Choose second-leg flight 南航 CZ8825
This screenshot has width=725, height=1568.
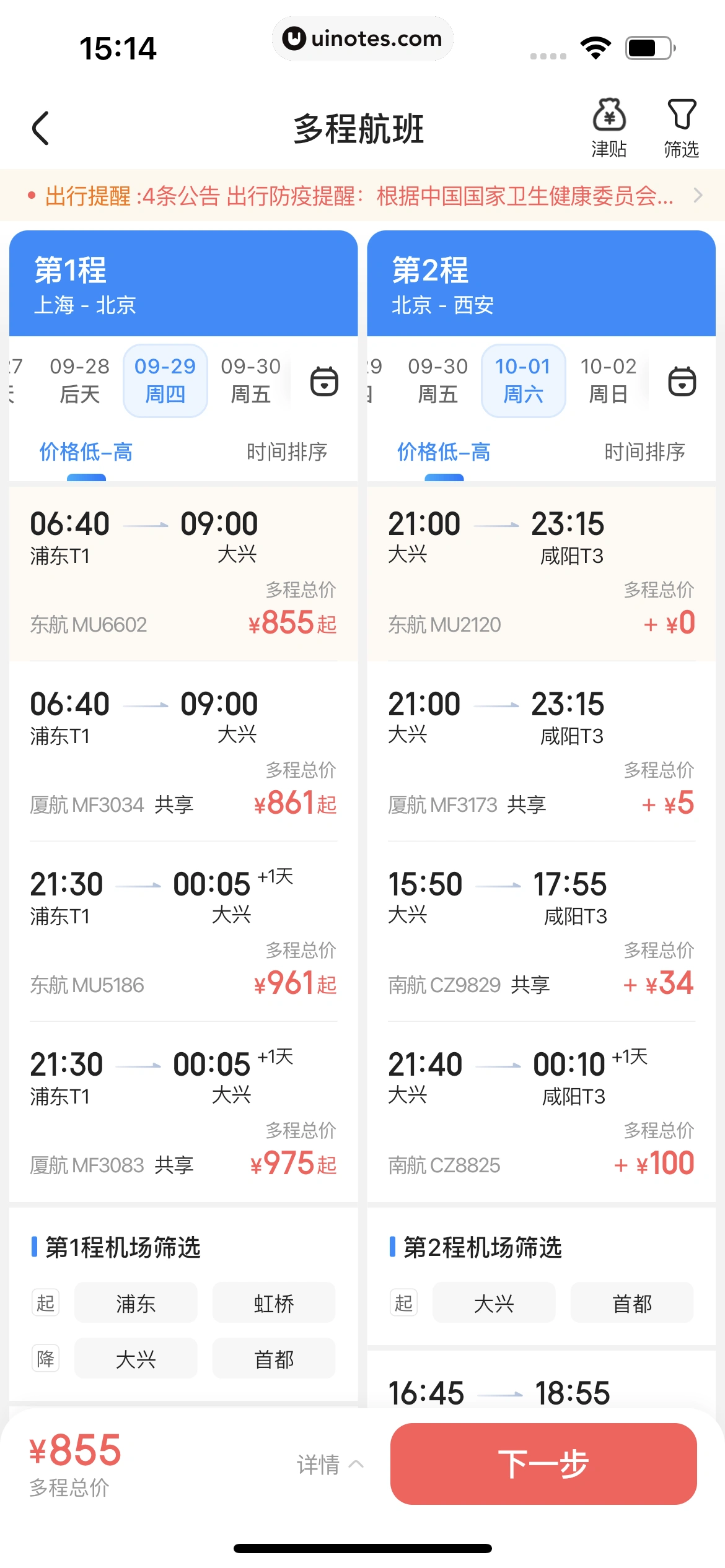541,1111
